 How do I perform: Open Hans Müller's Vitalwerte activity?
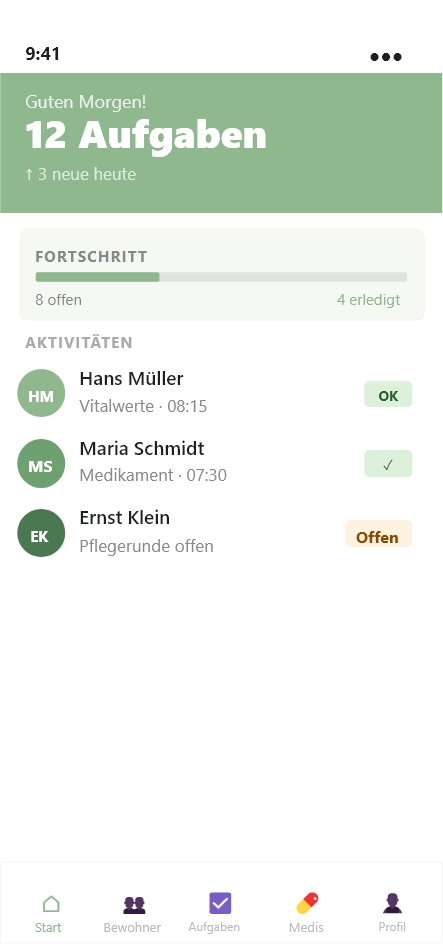(x=222, y=393)
